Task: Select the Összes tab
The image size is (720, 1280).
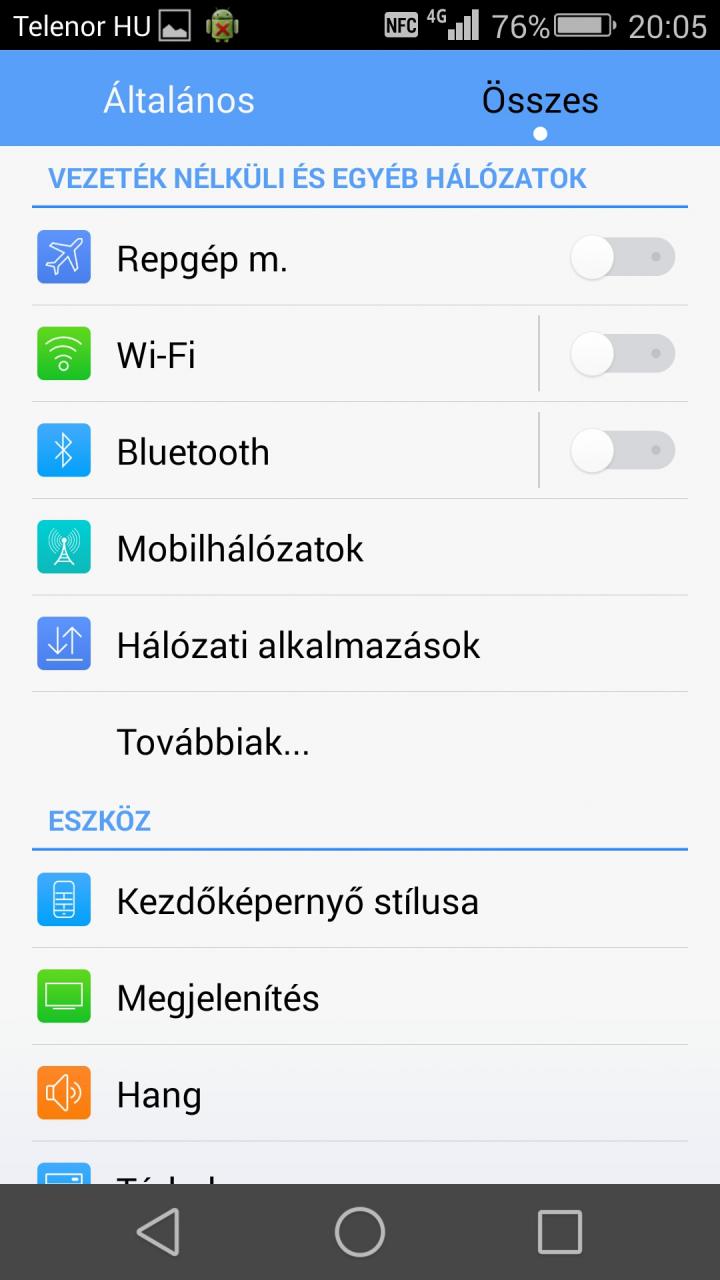Action: 540,100
